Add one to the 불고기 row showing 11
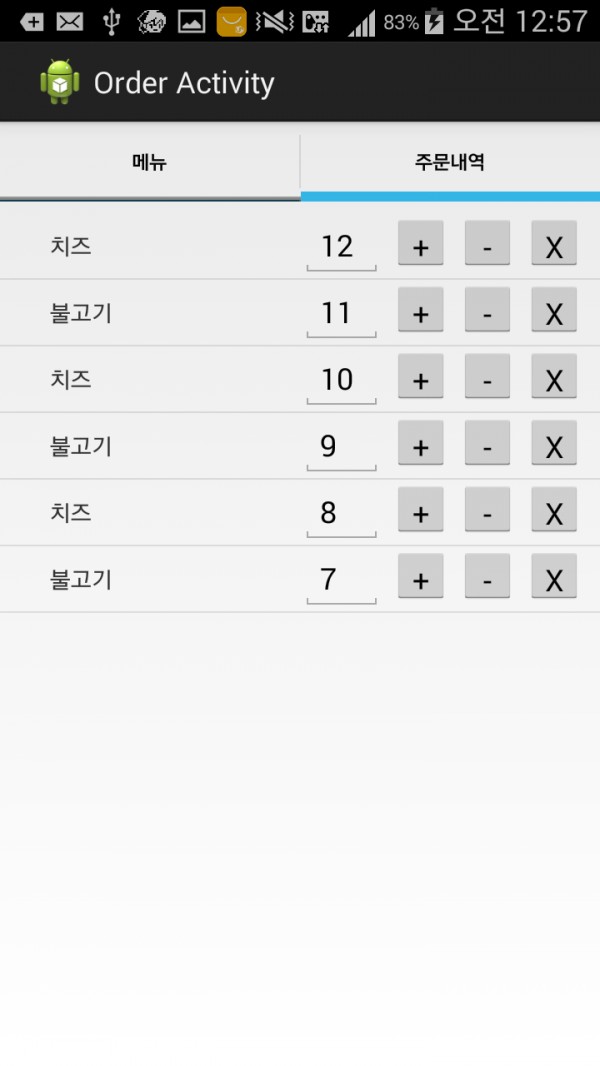 point(421,309)
